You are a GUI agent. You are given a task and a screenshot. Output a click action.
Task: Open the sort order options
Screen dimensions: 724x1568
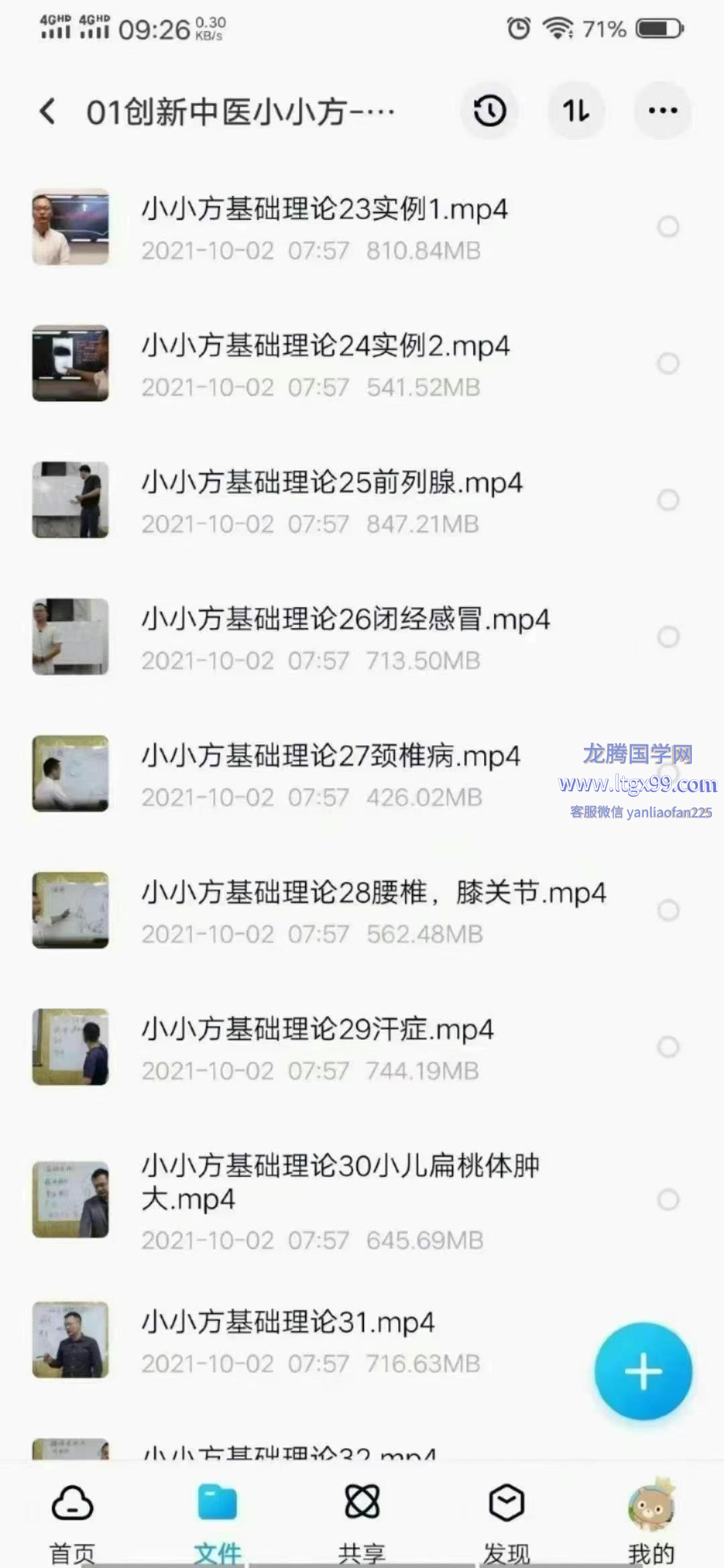(576, 111)
